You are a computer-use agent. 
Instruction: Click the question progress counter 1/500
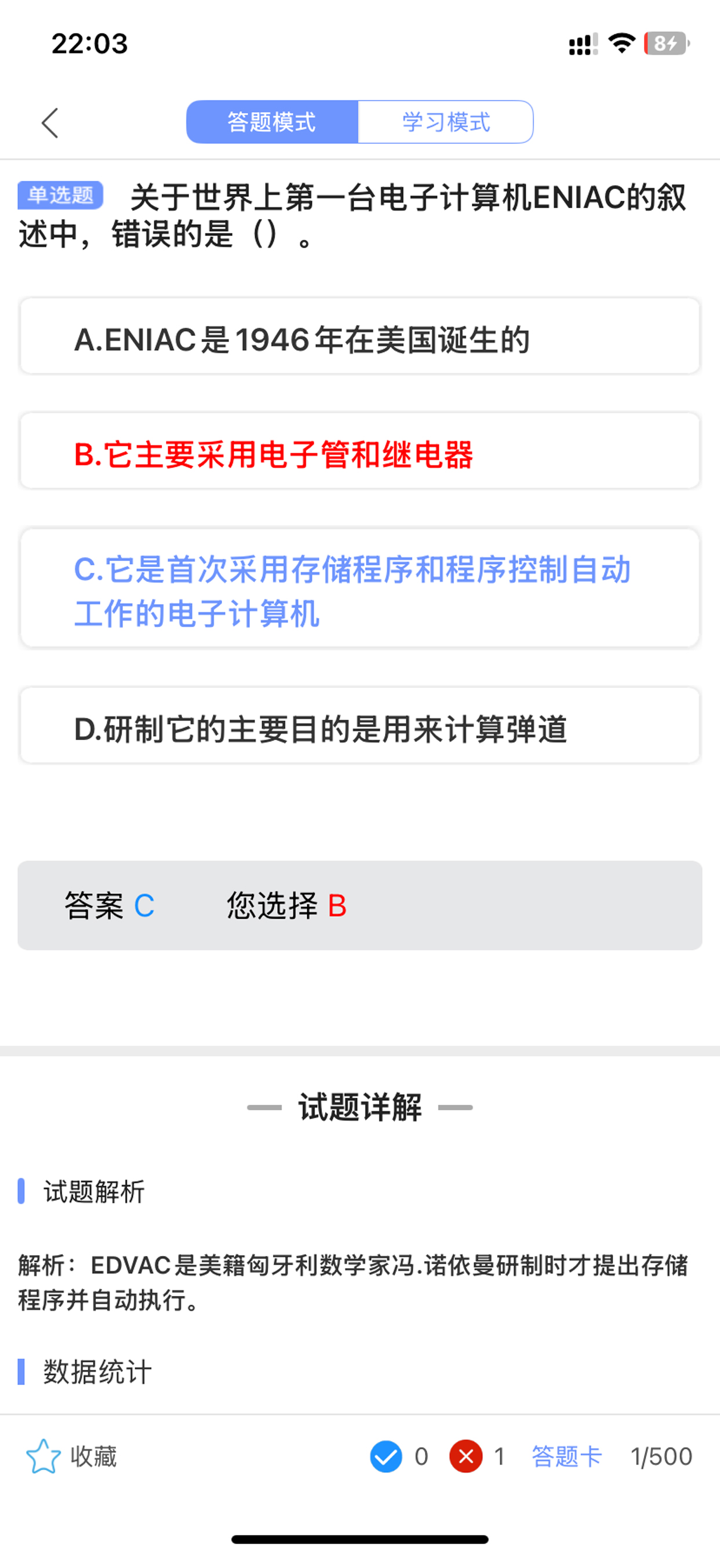(661, 1457)
